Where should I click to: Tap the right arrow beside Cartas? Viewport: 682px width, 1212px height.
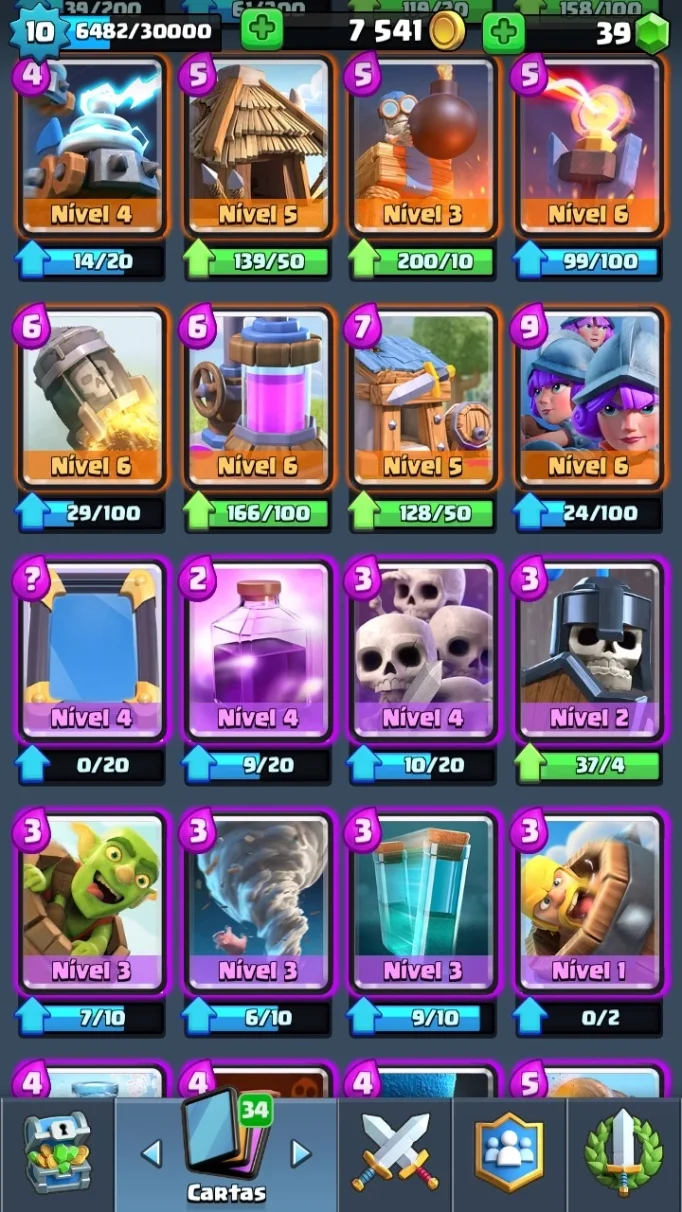click(x=301, y=1153)
